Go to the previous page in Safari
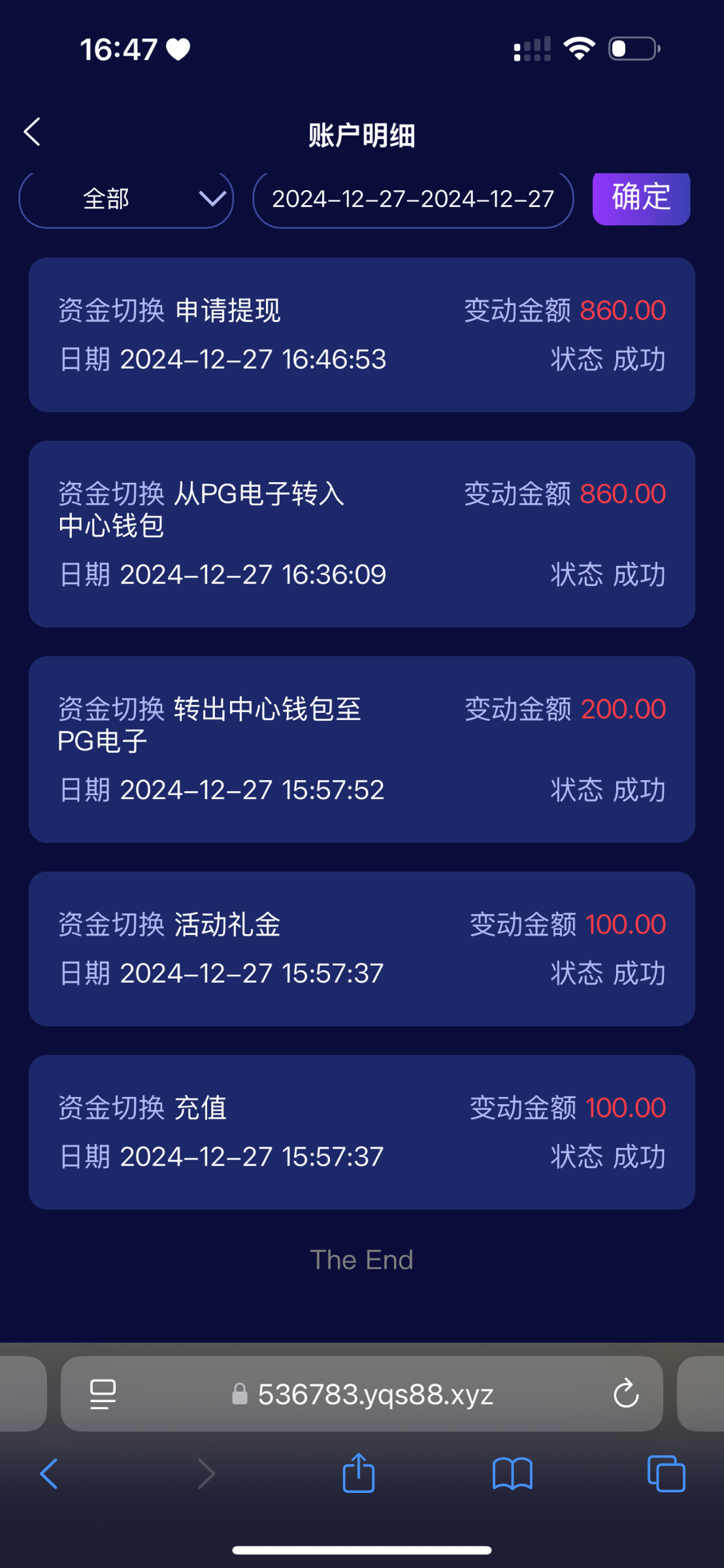Screen dimensions: 724x1568 49,1473
